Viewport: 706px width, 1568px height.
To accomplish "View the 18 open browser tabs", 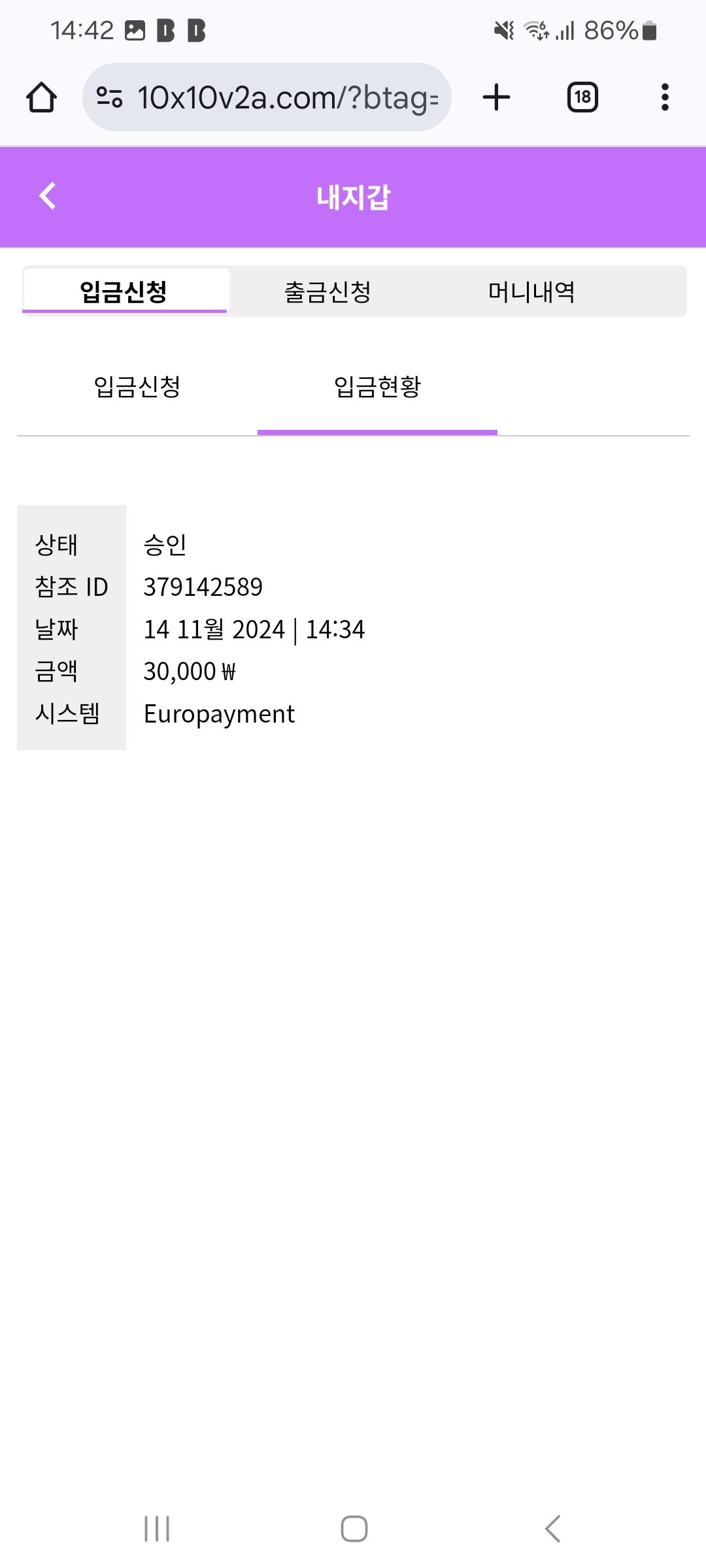I will [x=582, y=97].
